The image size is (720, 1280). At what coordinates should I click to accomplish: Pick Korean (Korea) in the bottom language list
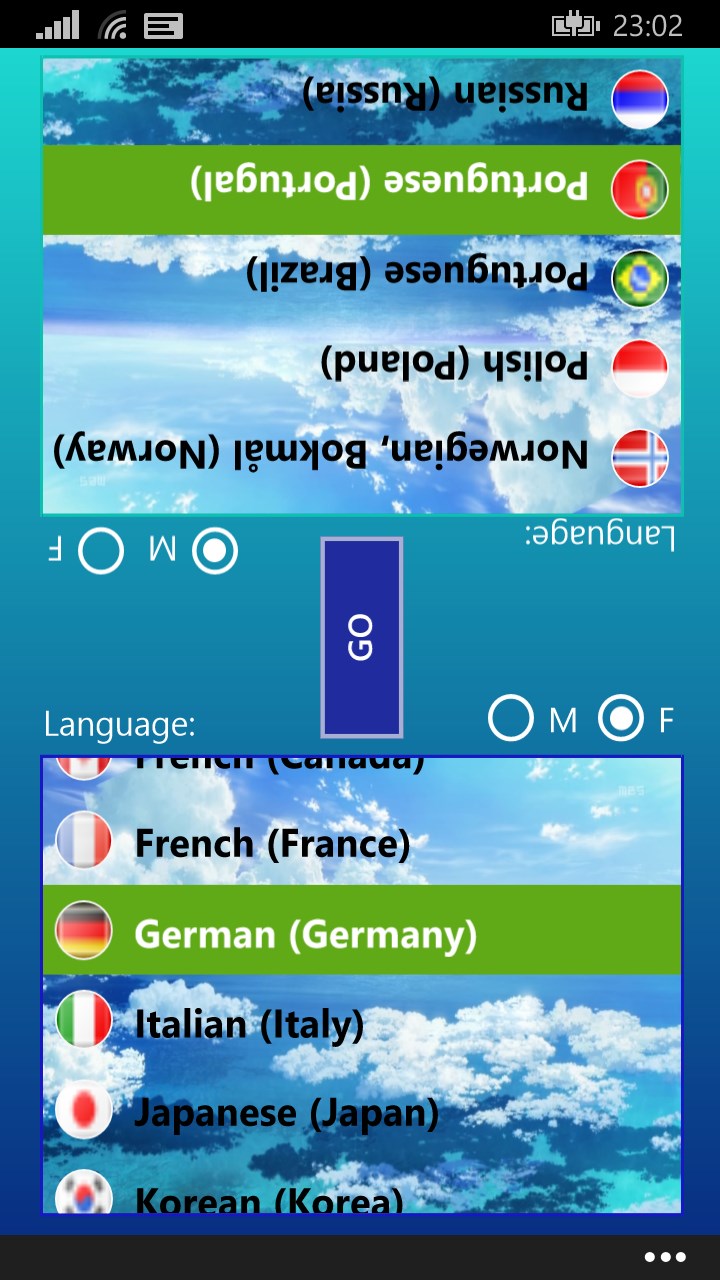(268, 1197)
